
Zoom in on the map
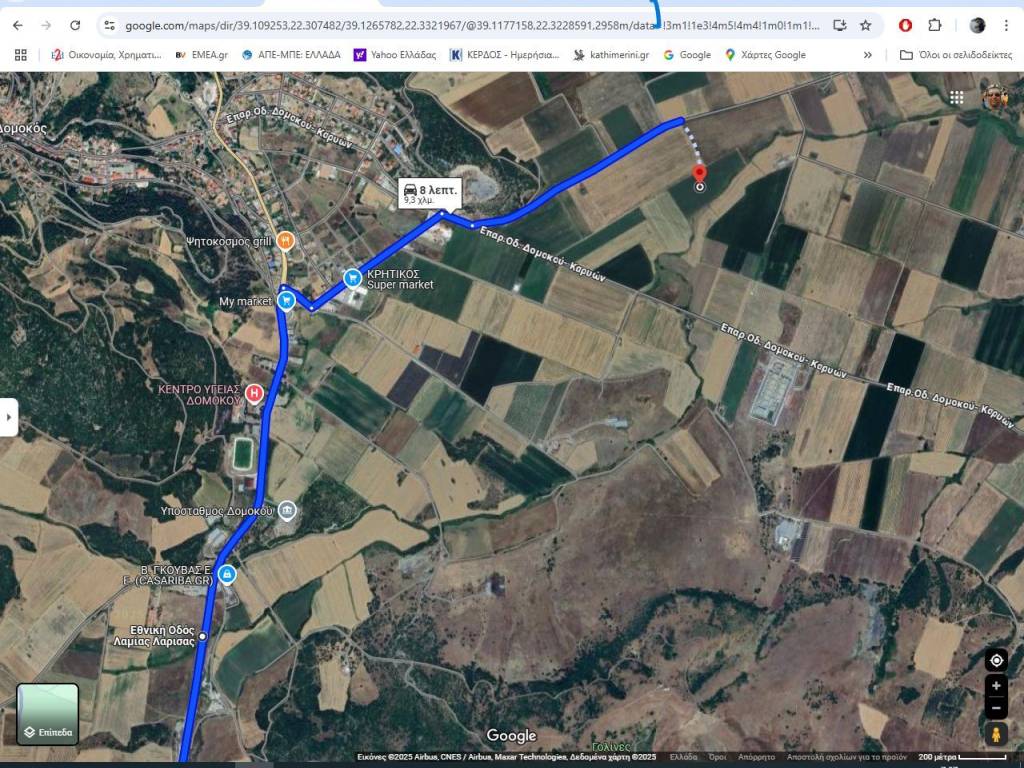996,687
